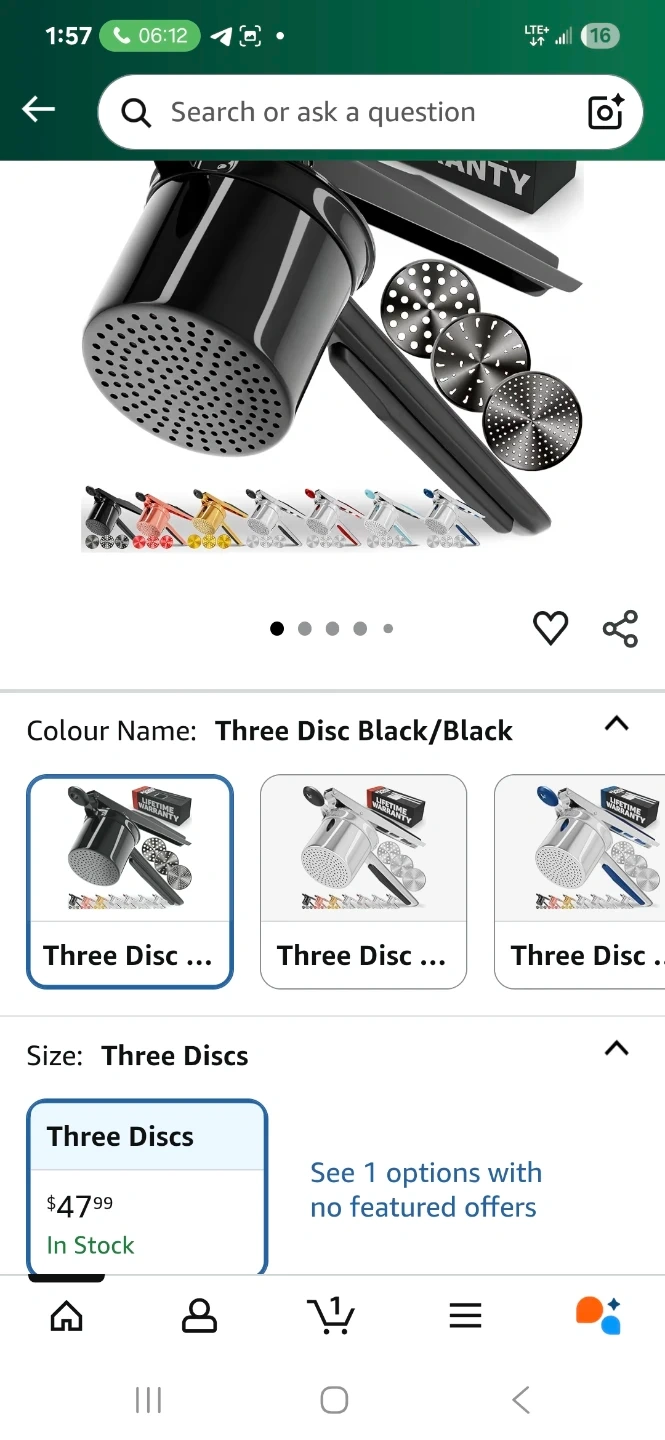Open the system recent apps view
This screenshot has height=1440, width=665.
pyautogui.click(x=148, y=1400)
